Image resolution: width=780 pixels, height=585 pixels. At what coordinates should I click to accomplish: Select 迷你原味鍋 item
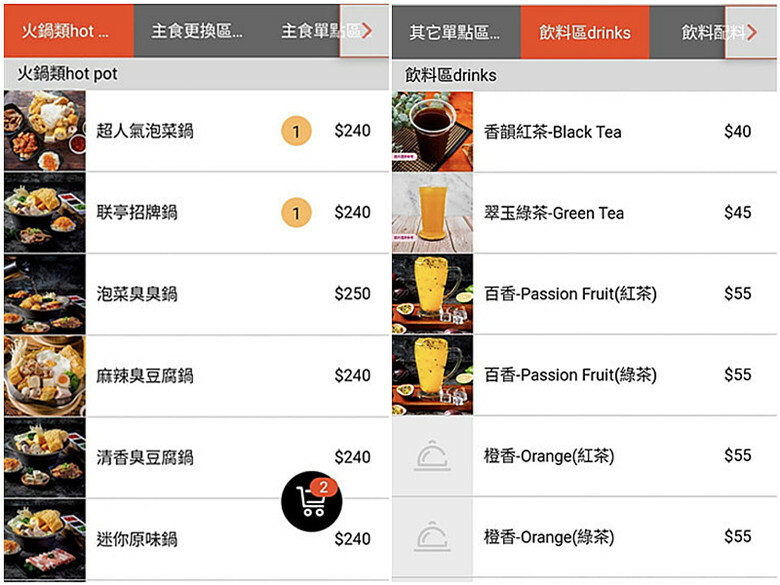[196, 539]
